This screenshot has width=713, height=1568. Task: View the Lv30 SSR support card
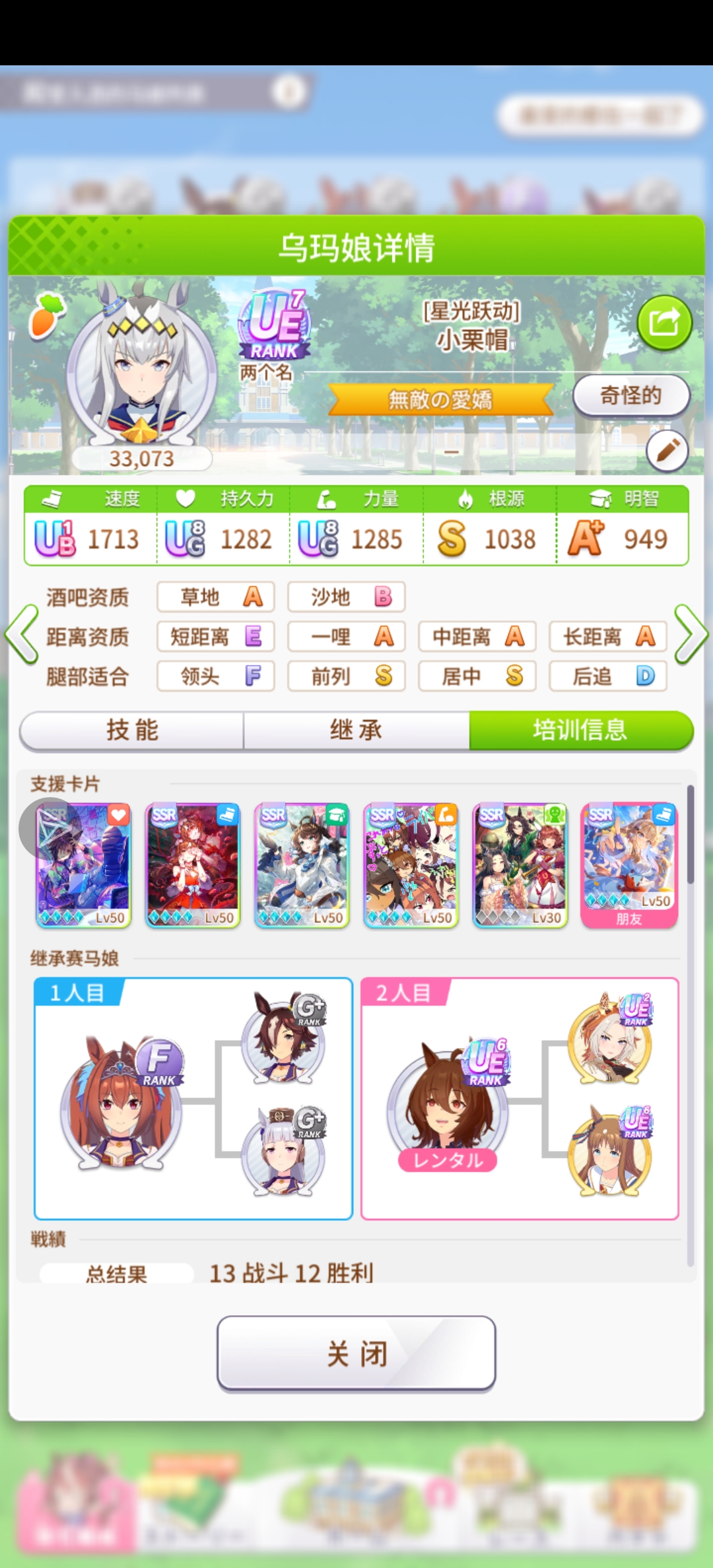tap(520, 865)
